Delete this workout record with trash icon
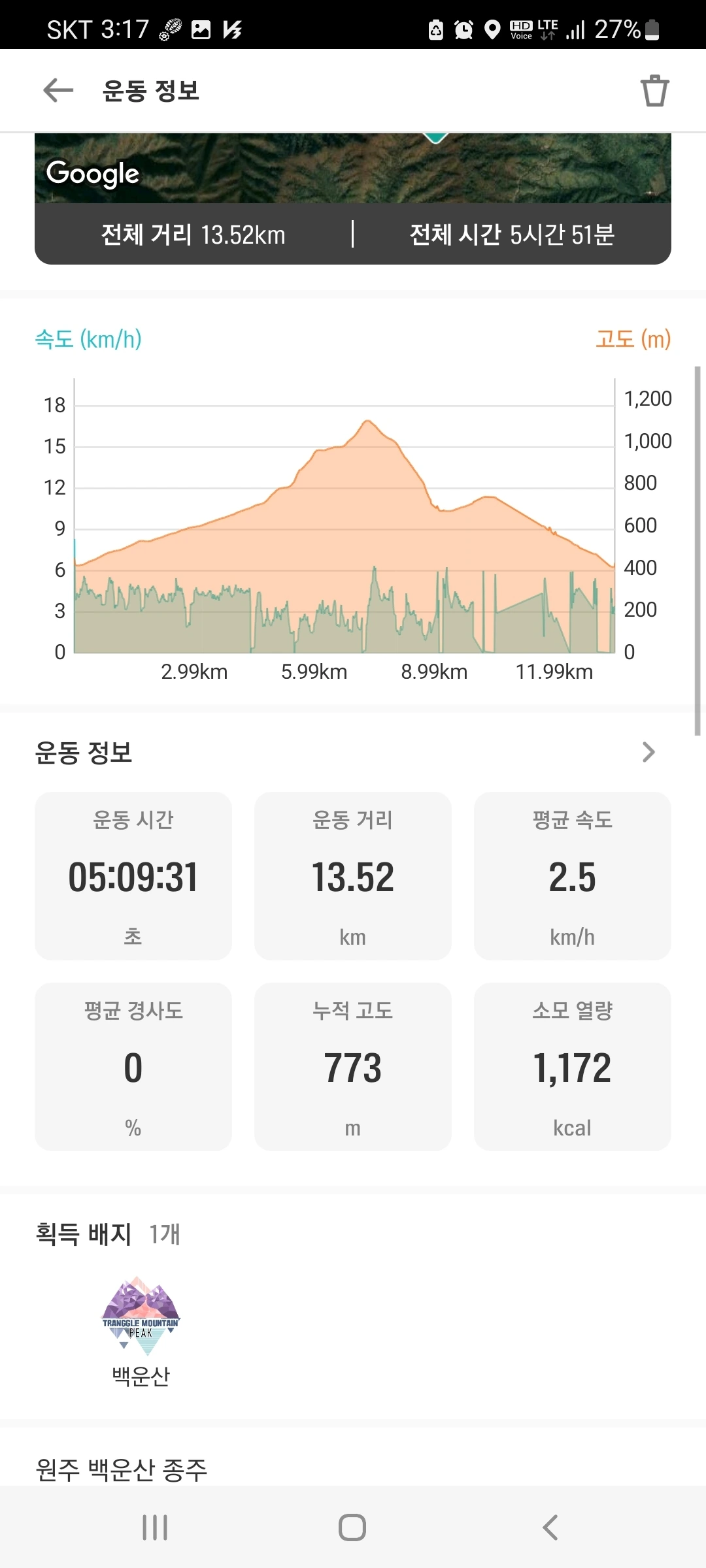Viewport: 706px width, 1568px height. (x=654, y=90)
